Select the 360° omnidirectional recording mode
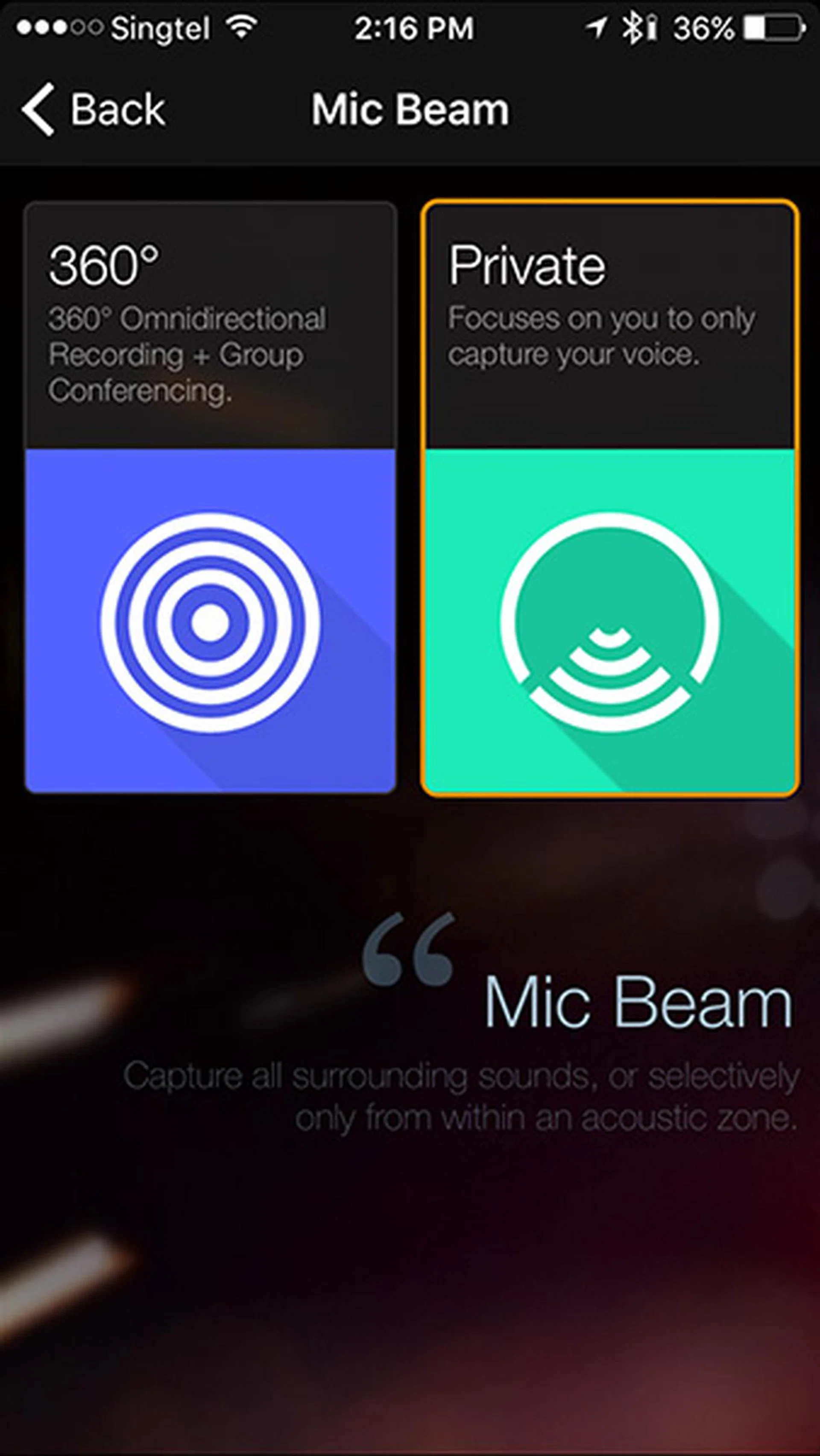 [x=210, y=497]
